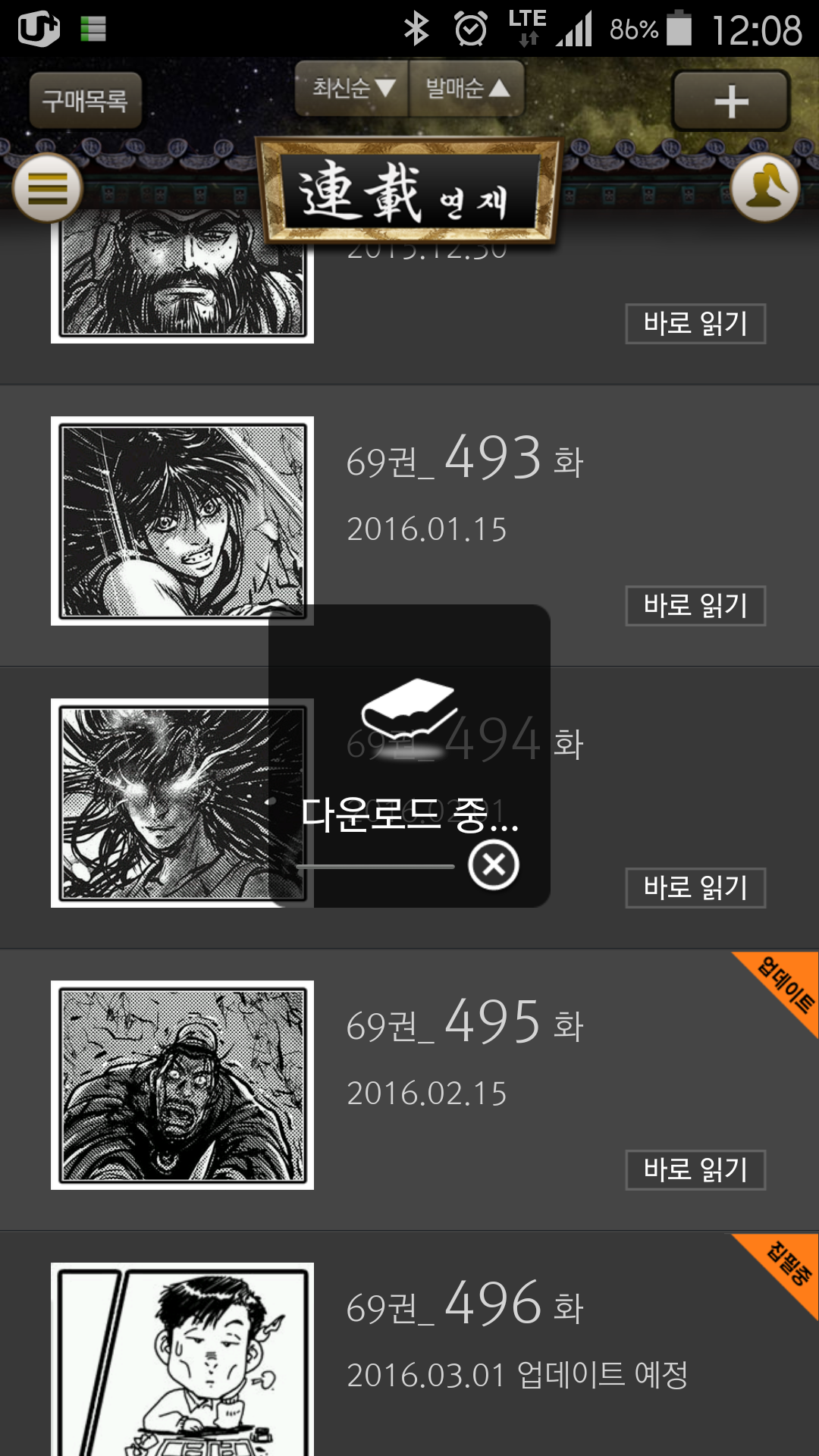Screen dimensions: 819x1456
Task: Open episode 493 thumbnail
Action: point(182,521)
